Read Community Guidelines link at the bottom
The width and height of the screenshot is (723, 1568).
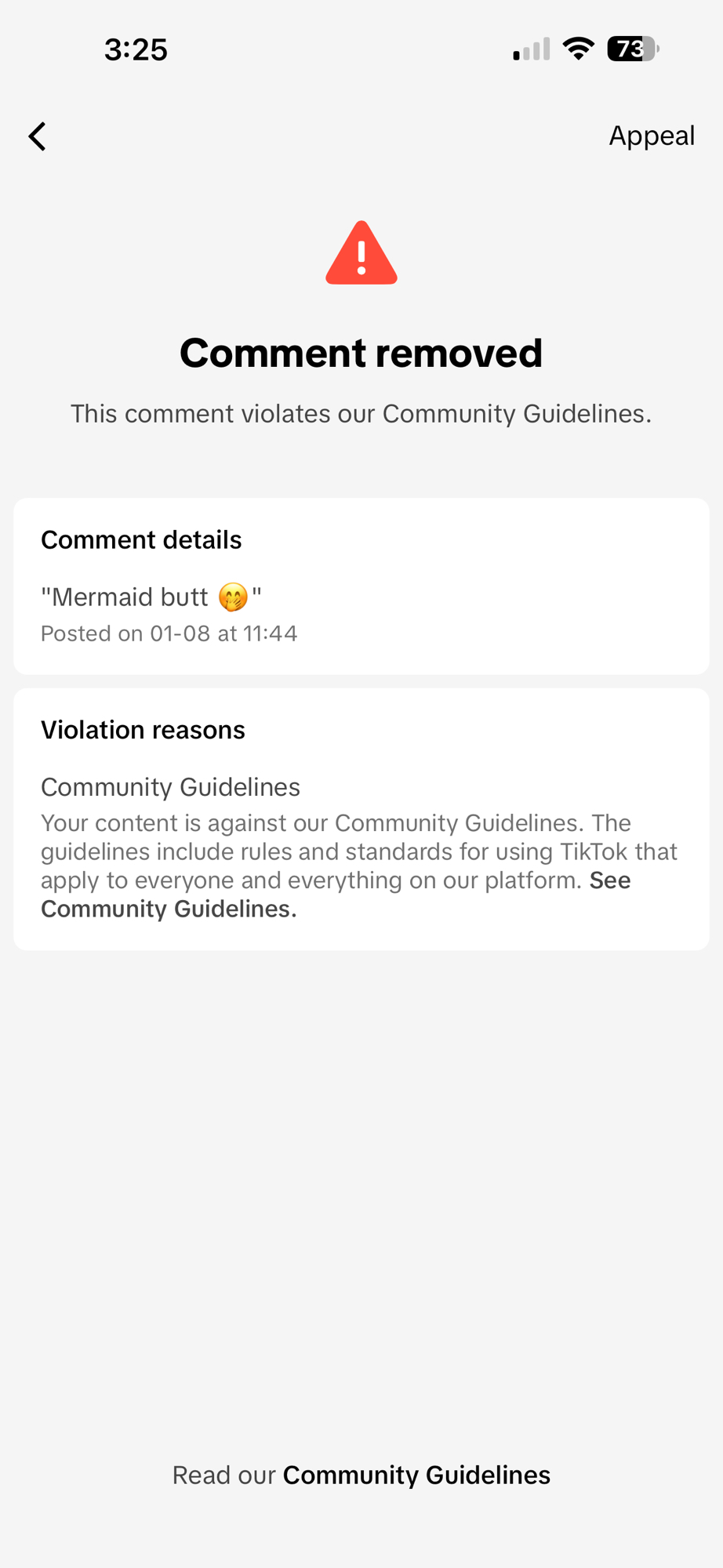coord(416,1475)
